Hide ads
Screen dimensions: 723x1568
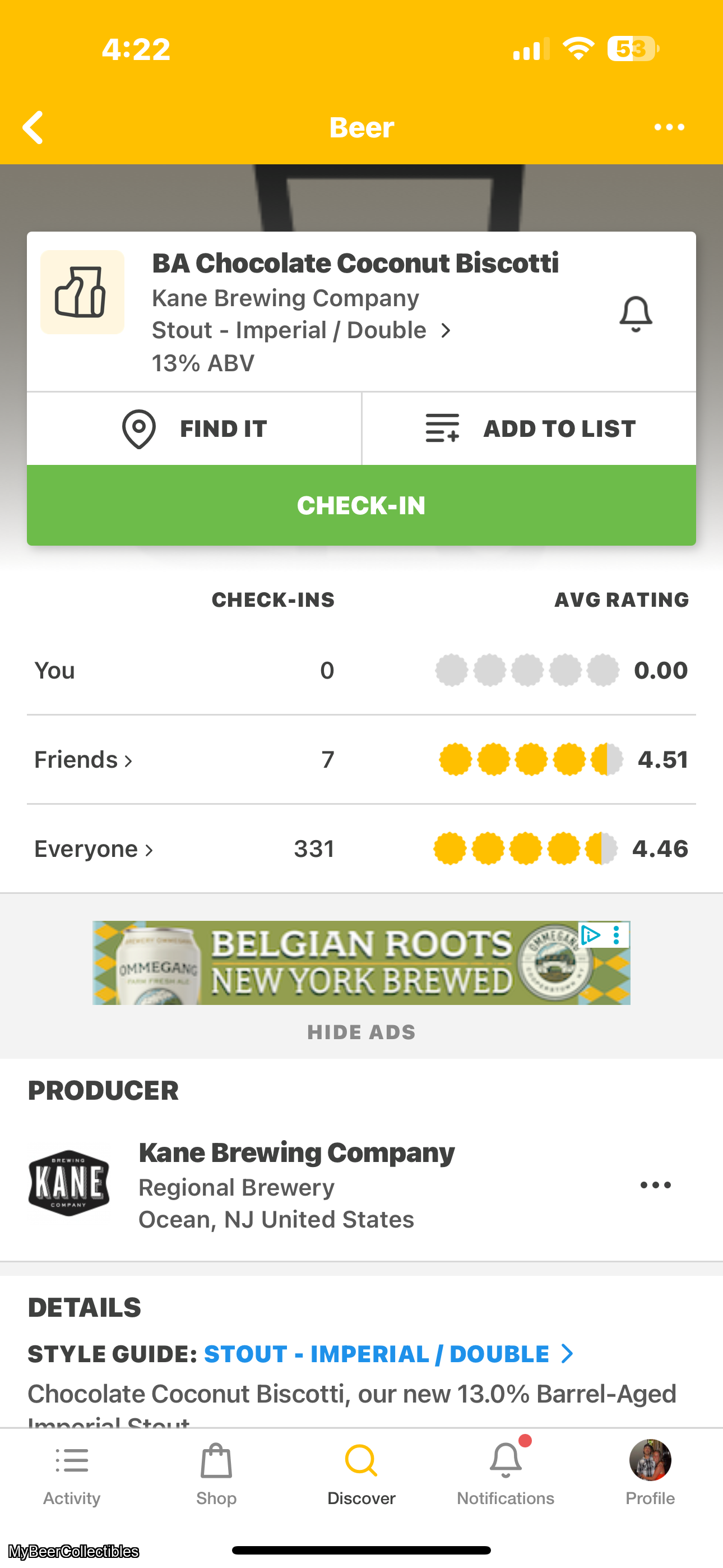361,1032
